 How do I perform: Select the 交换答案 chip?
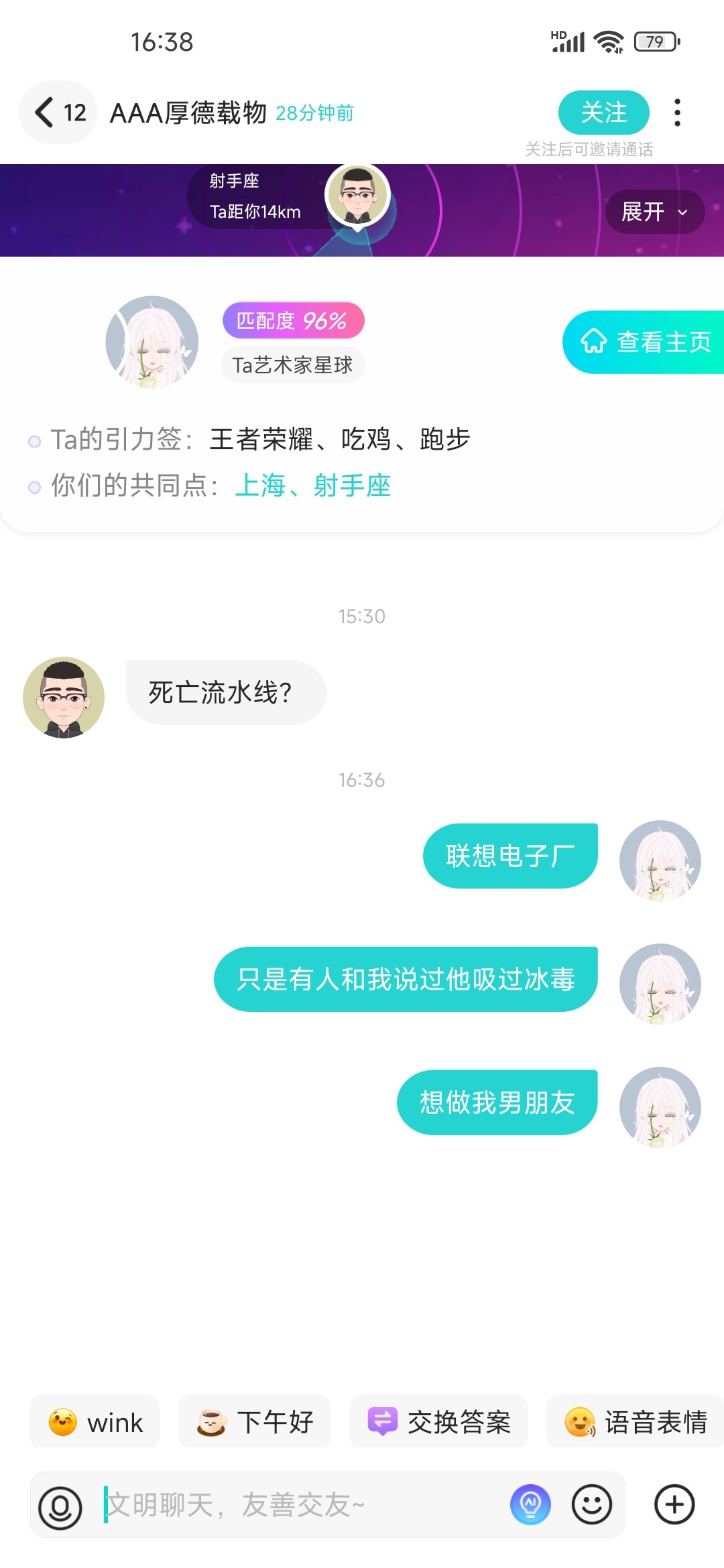438,1422
